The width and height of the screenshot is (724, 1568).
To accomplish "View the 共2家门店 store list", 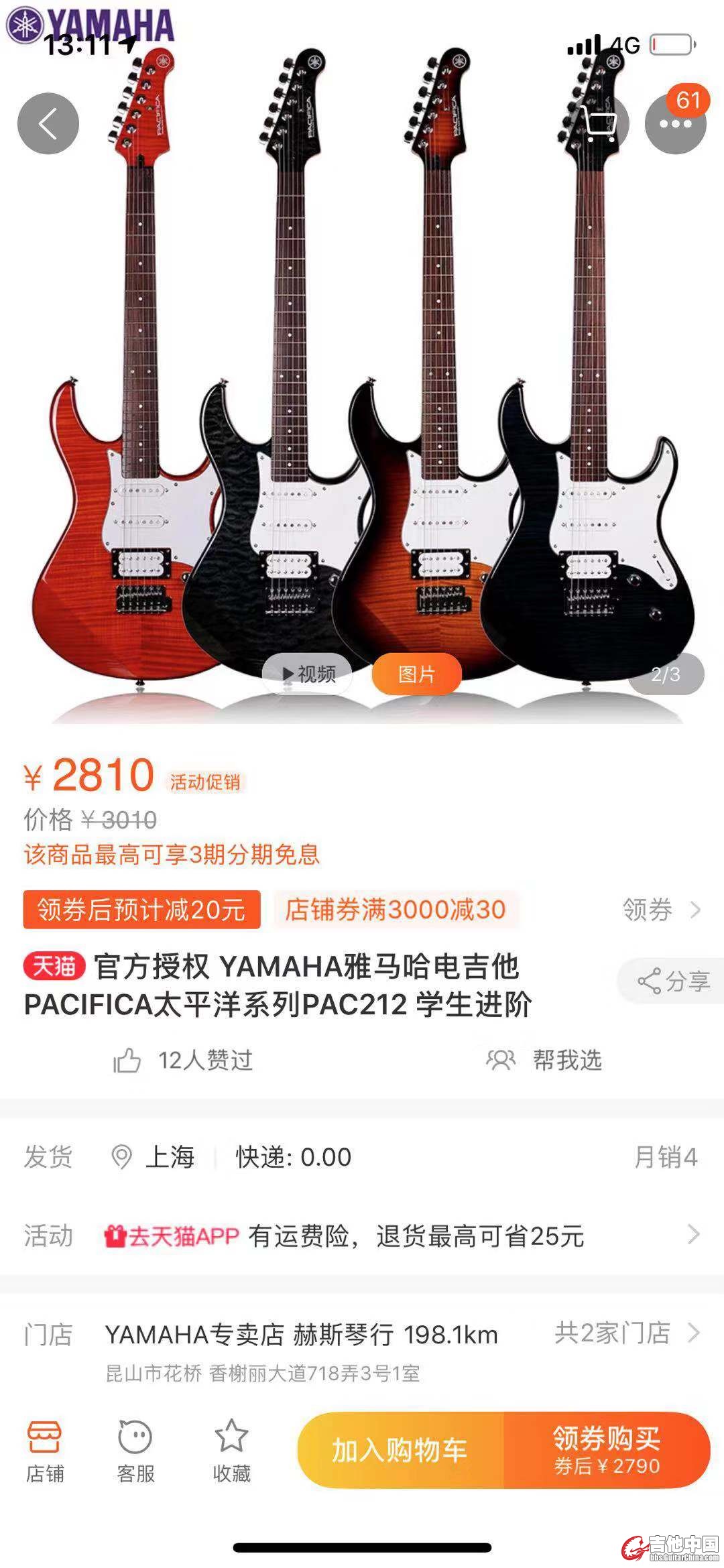I will pos(627,1333).
